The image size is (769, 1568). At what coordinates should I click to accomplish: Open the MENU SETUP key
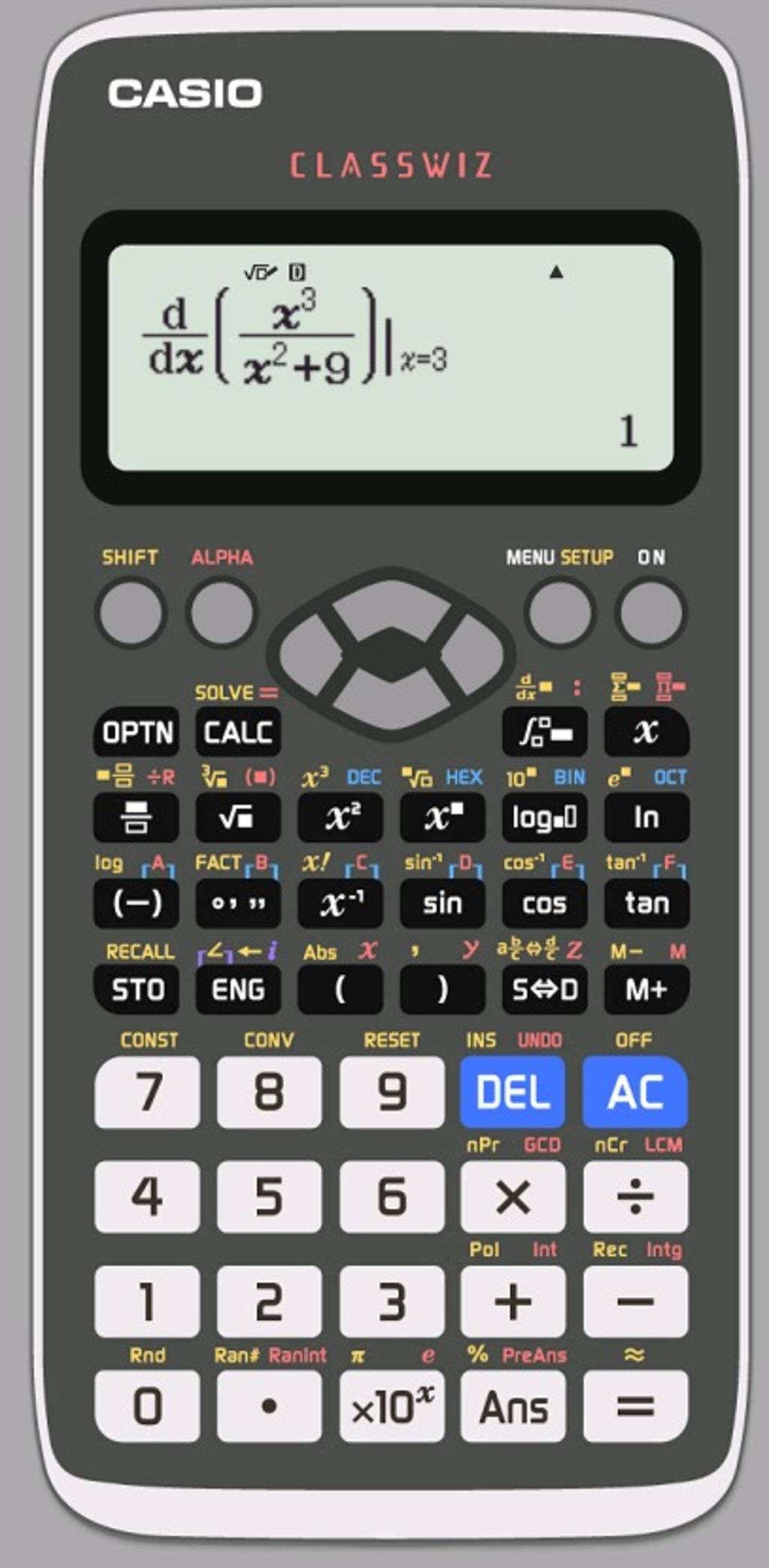[x=559, y=612]
